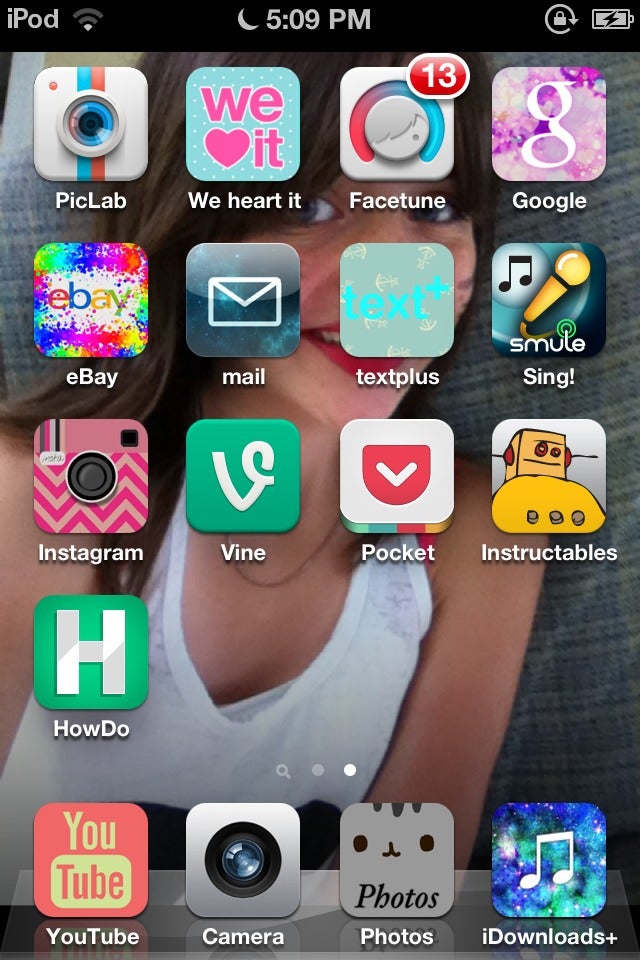
Task: Open the Sing! app by Smule
Action: tap(549, 300)
